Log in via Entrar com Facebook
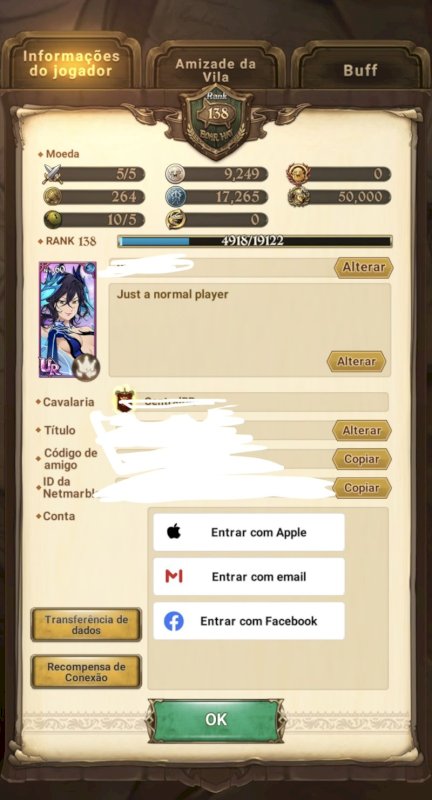432x800 pixels. coord(249,621)
